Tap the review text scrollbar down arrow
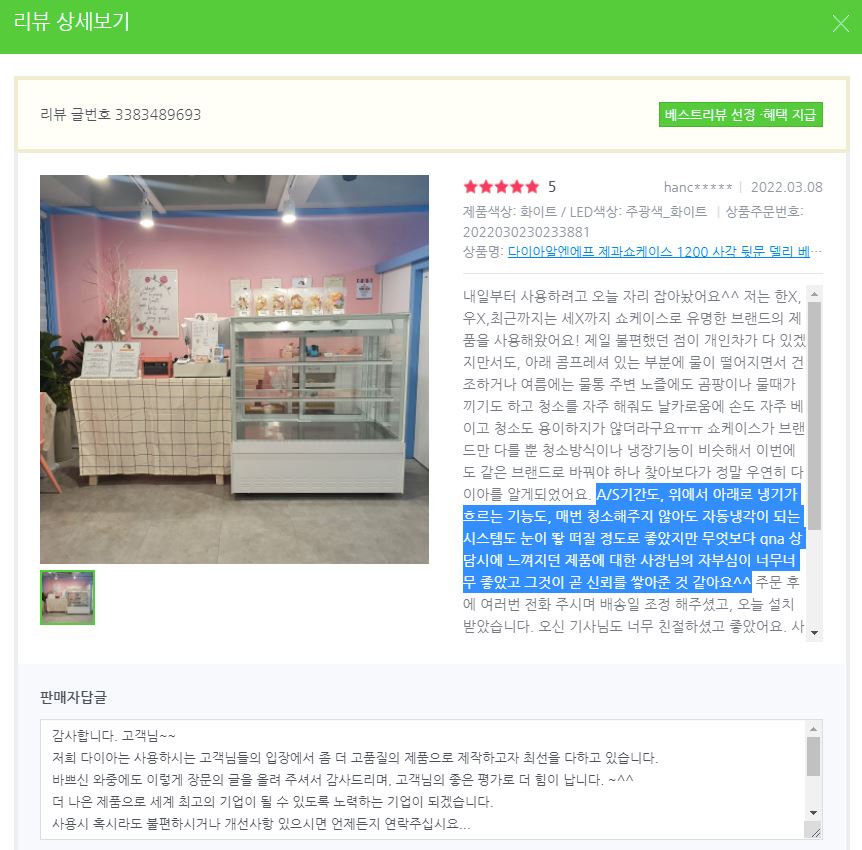This screenshot has width=862, height=850. [x=814, y=632]
